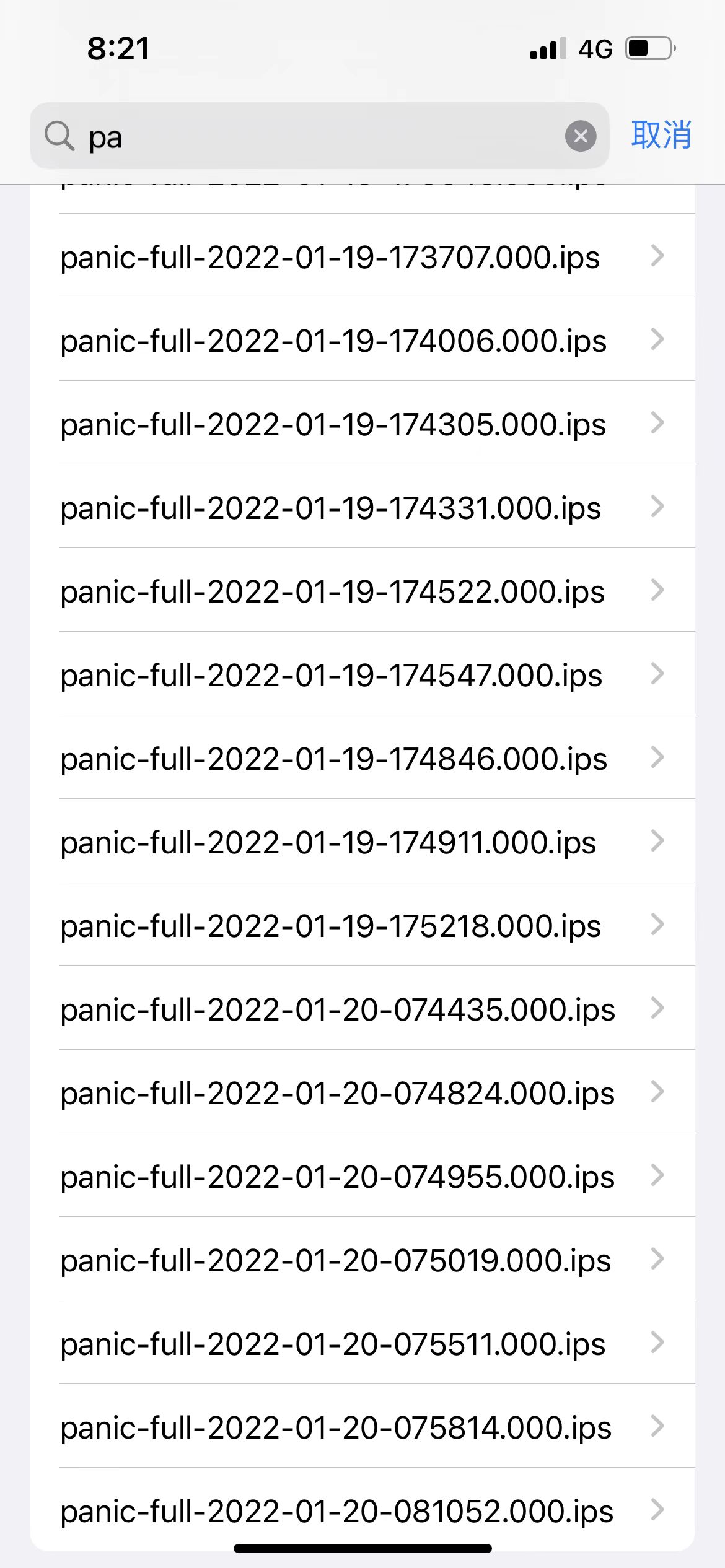View panic-full-2022-01-19-174331.000.ips
Screen dimensions: 725x1568
362,507
